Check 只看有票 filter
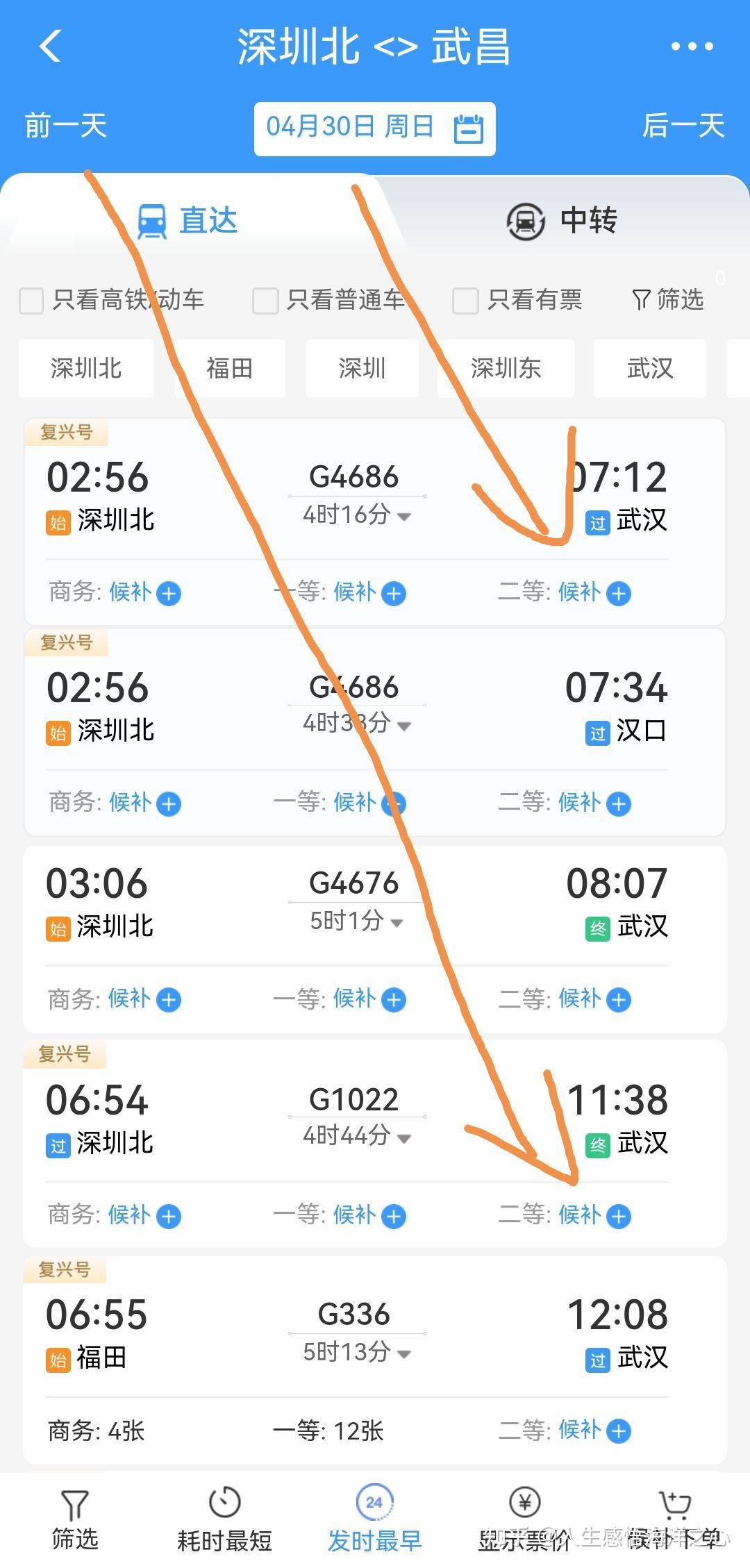The width and height of the screenshot is (750, 1568). tap(517, 300)
